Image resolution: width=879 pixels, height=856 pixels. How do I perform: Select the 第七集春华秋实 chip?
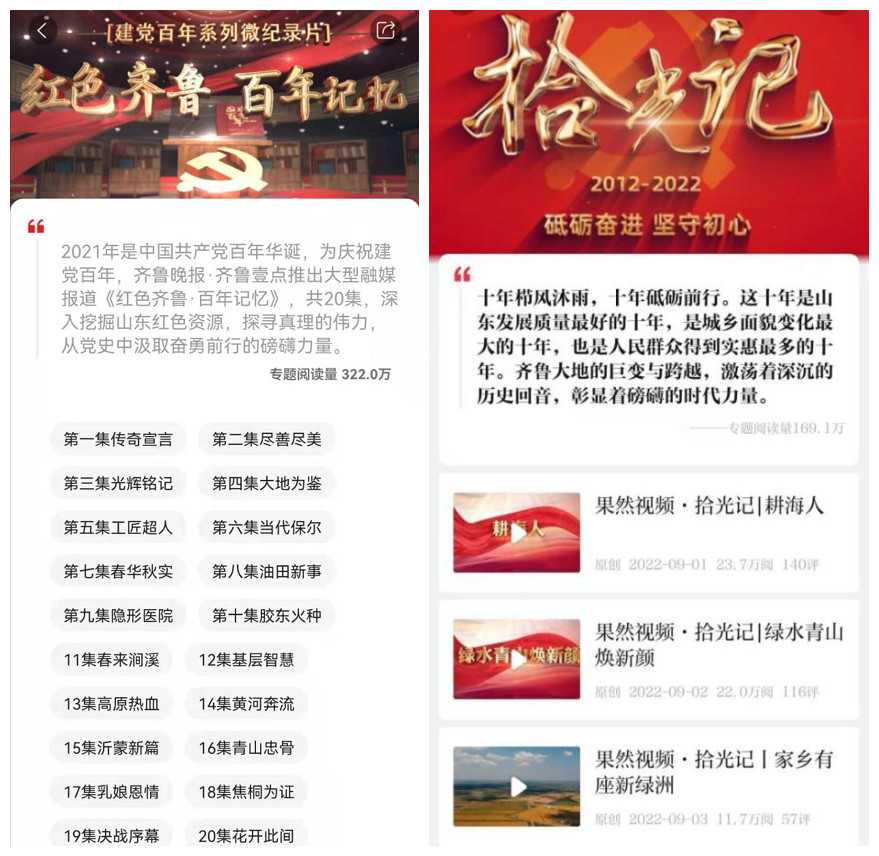click(x=118, y=571)
